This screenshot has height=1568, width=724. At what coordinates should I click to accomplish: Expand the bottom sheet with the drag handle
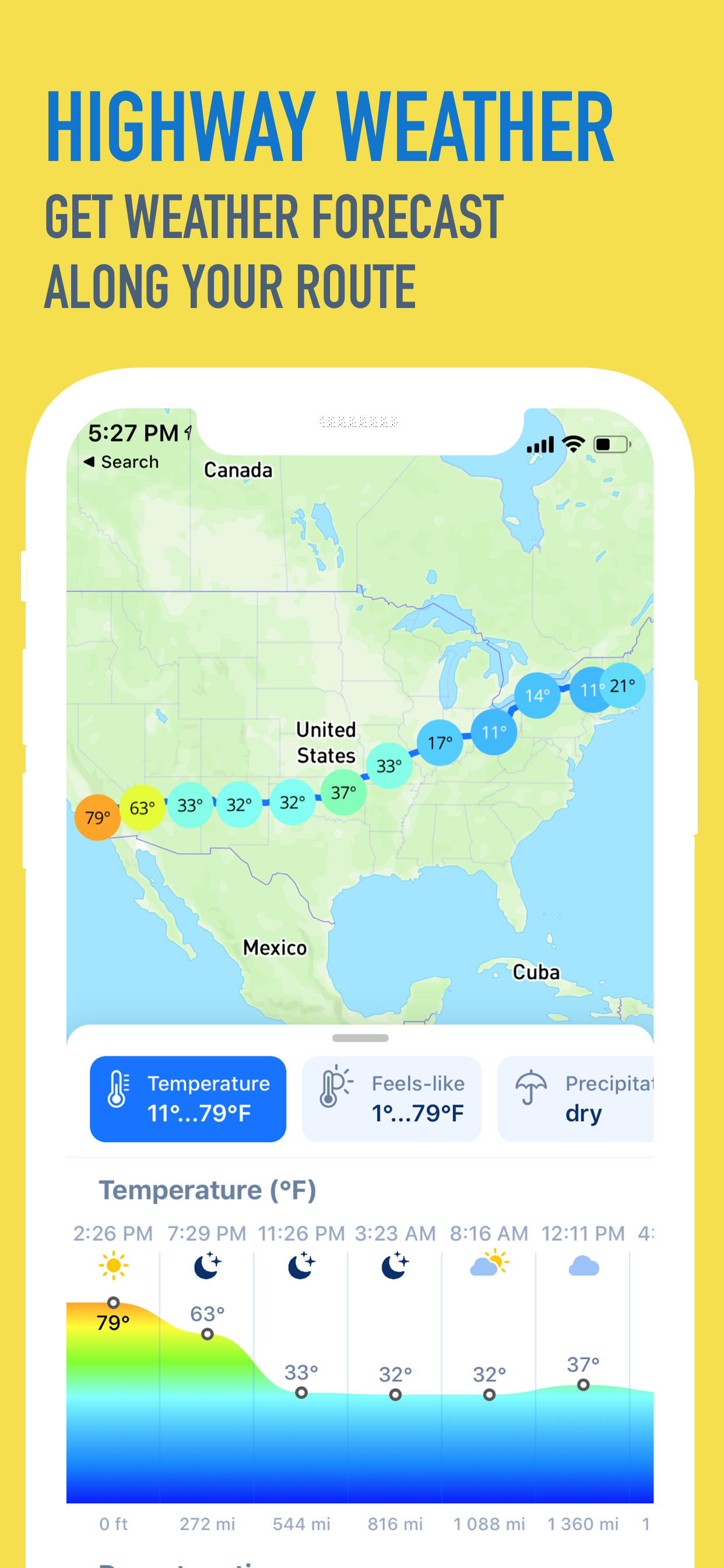(x=360, y=1039)
